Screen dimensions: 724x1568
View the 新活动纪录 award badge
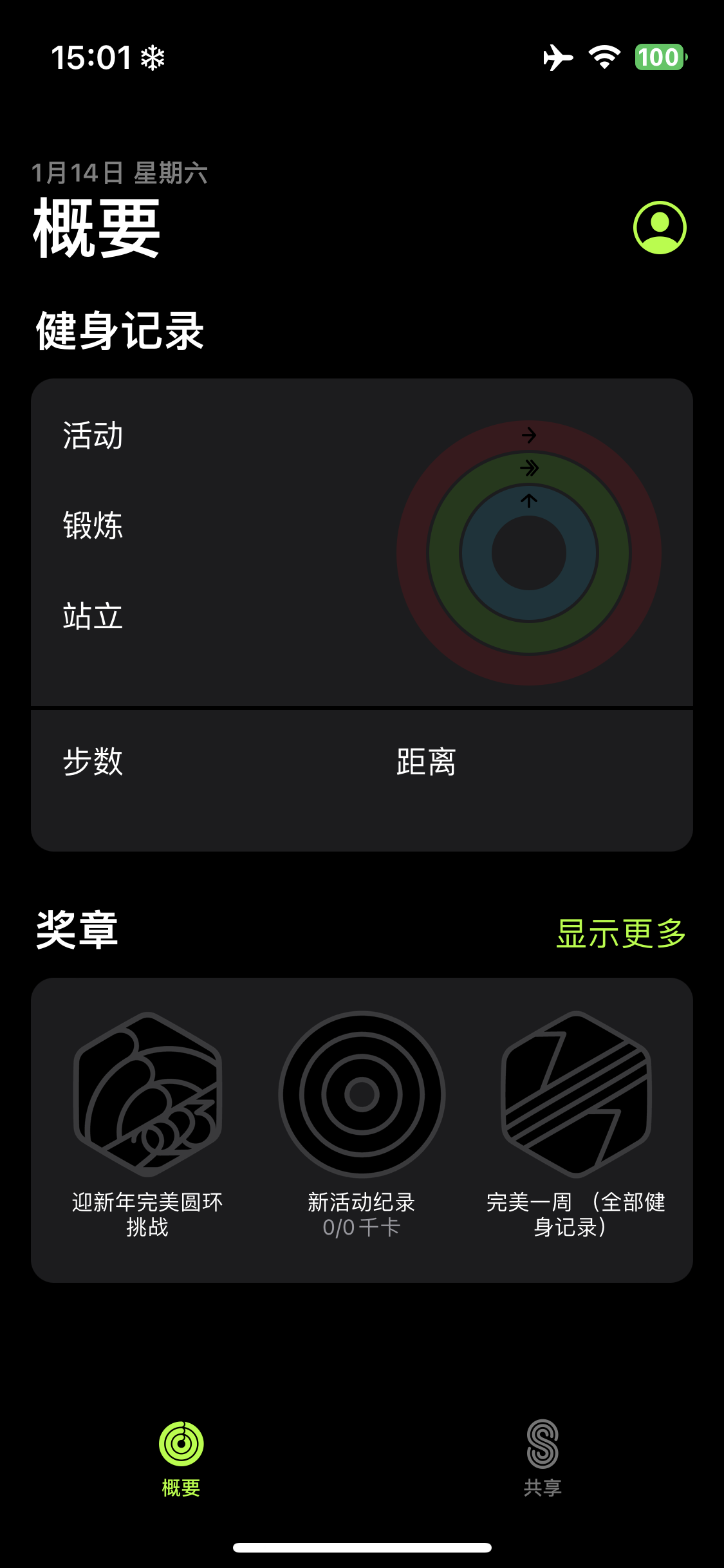(x=362, y=1095)
